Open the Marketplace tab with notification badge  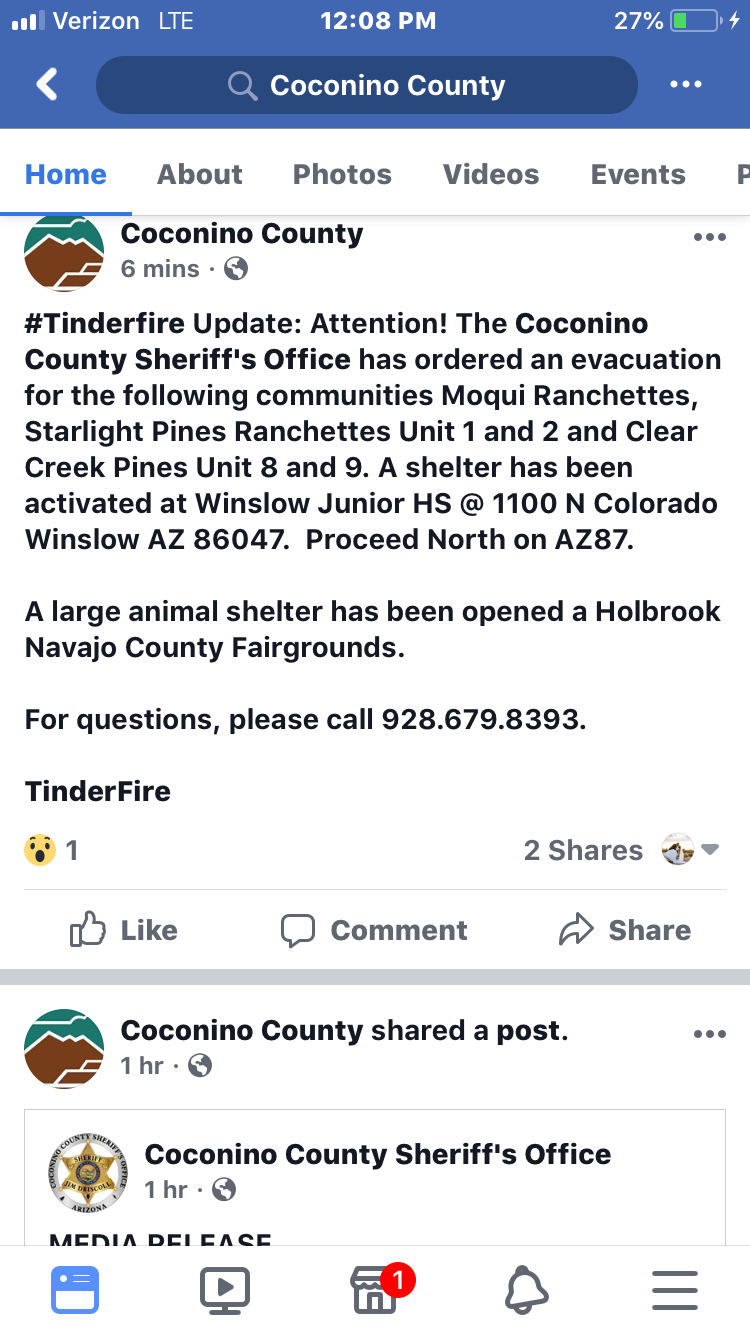375,1291
